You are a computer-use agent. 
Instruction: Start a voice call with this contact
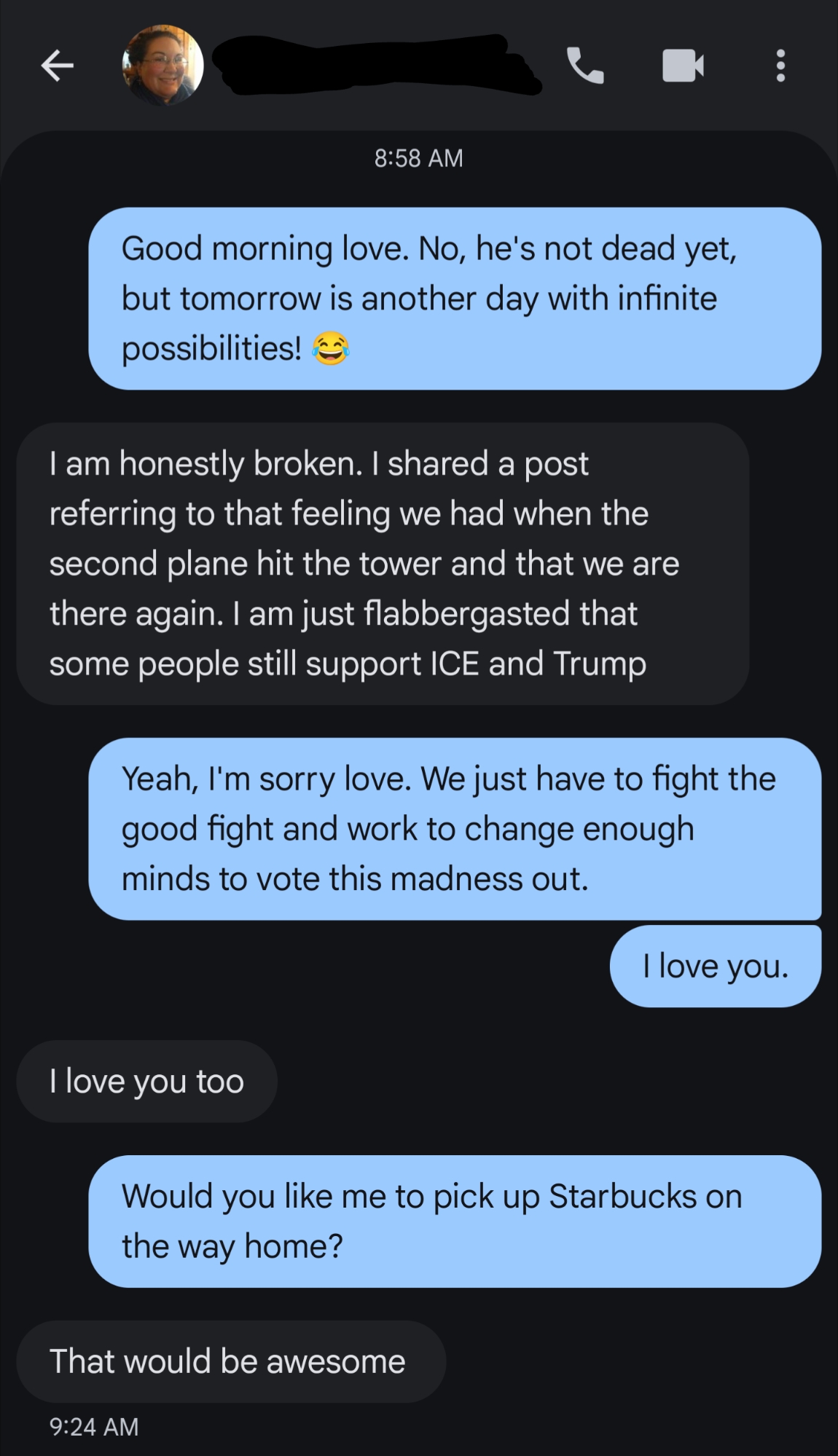585,66
